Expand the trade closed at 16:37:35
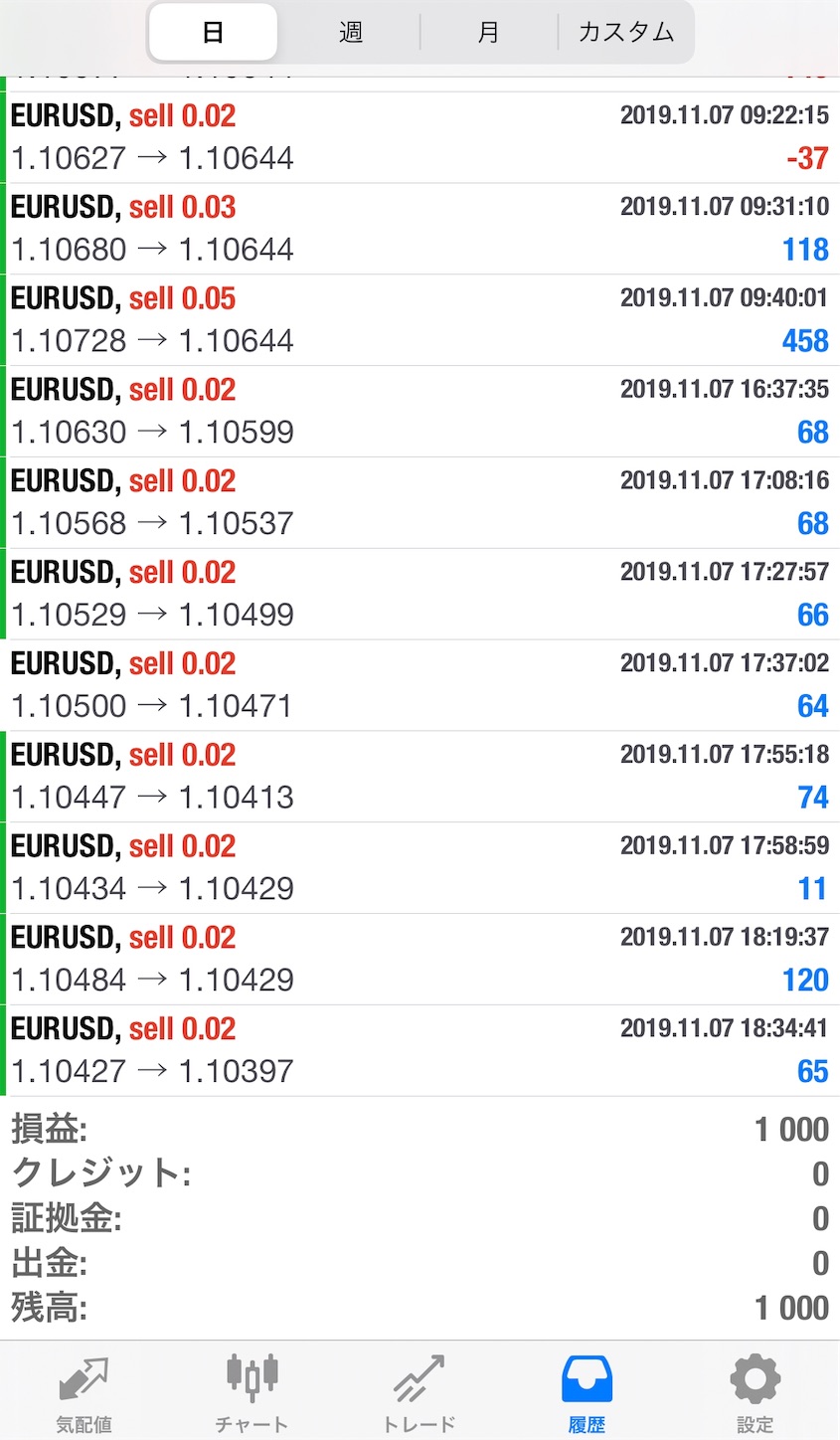The image size is (840, 1440). click(420, 412)
